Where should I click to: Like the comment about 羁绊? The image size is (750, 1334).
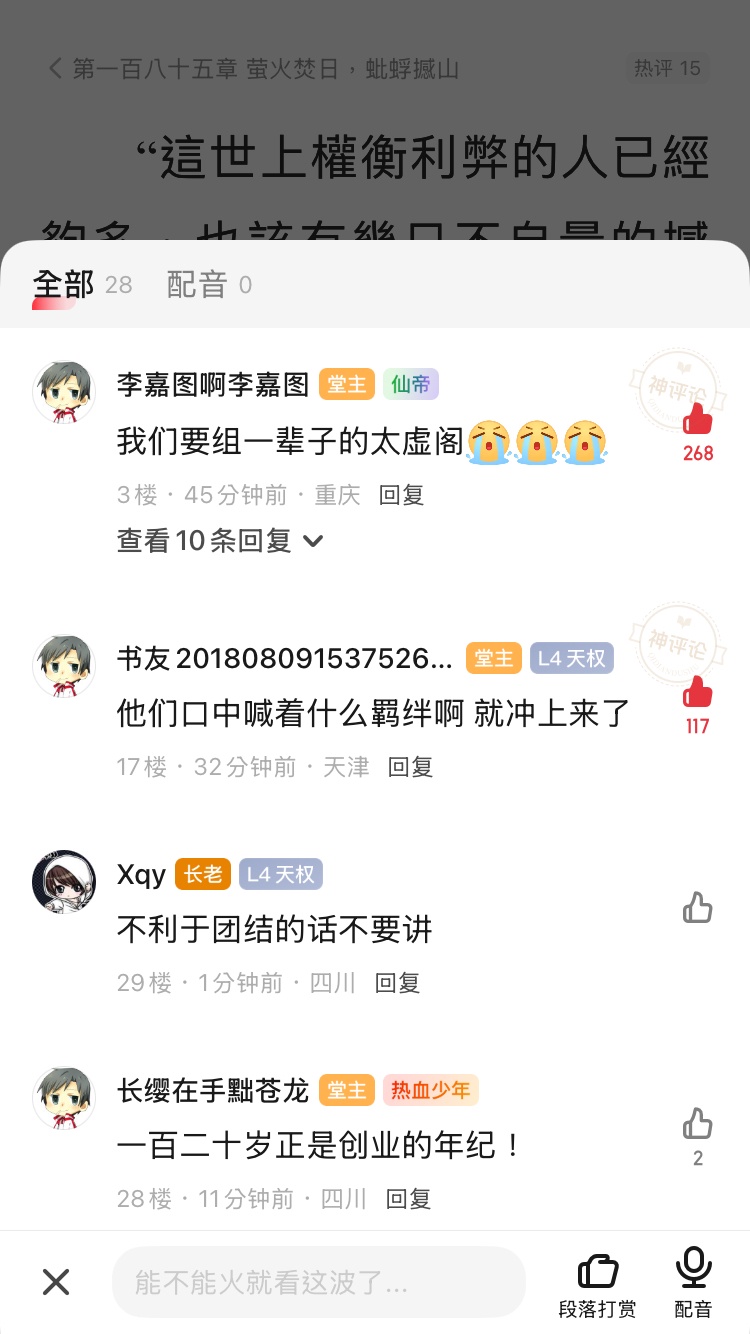(698, 692)
